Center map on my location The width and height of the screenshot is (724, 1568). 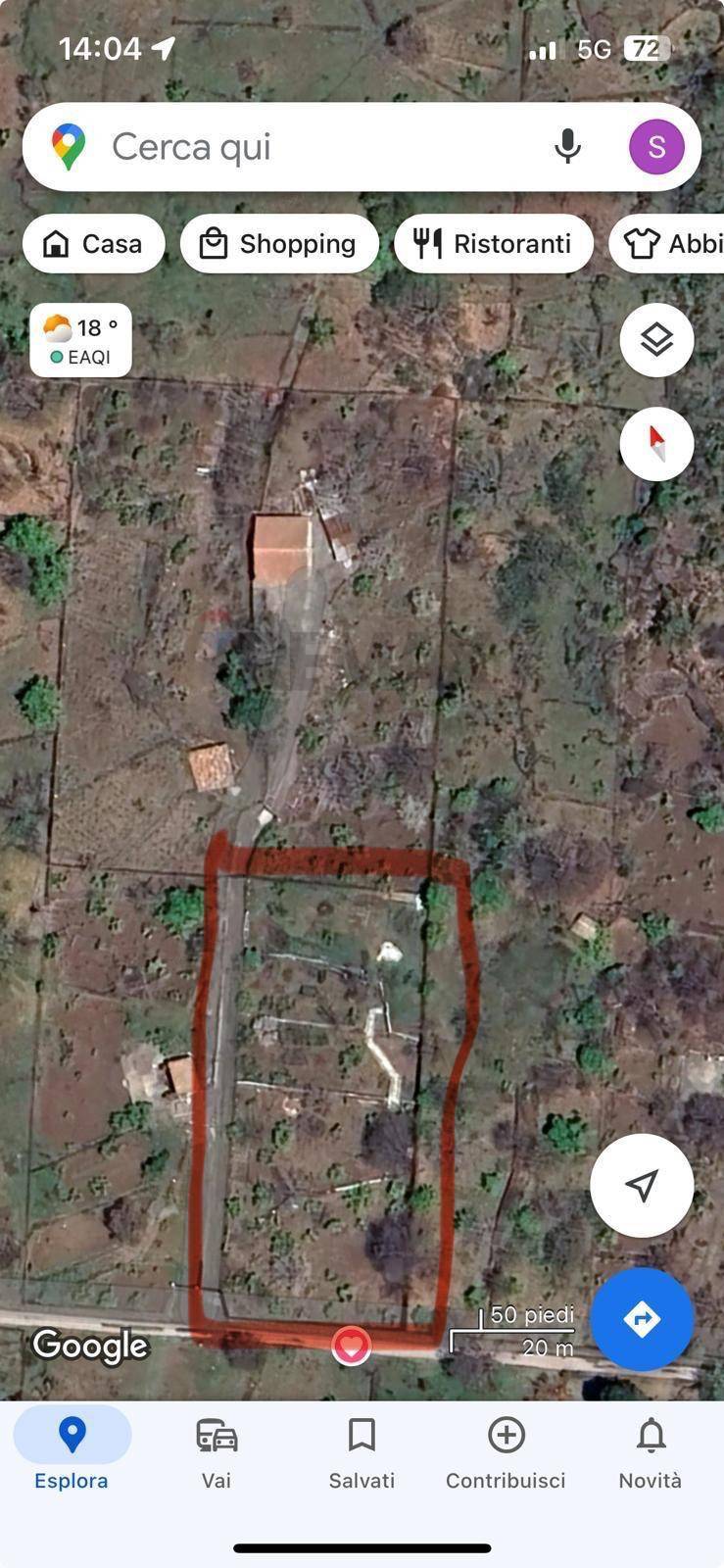tap(642, 1185)
